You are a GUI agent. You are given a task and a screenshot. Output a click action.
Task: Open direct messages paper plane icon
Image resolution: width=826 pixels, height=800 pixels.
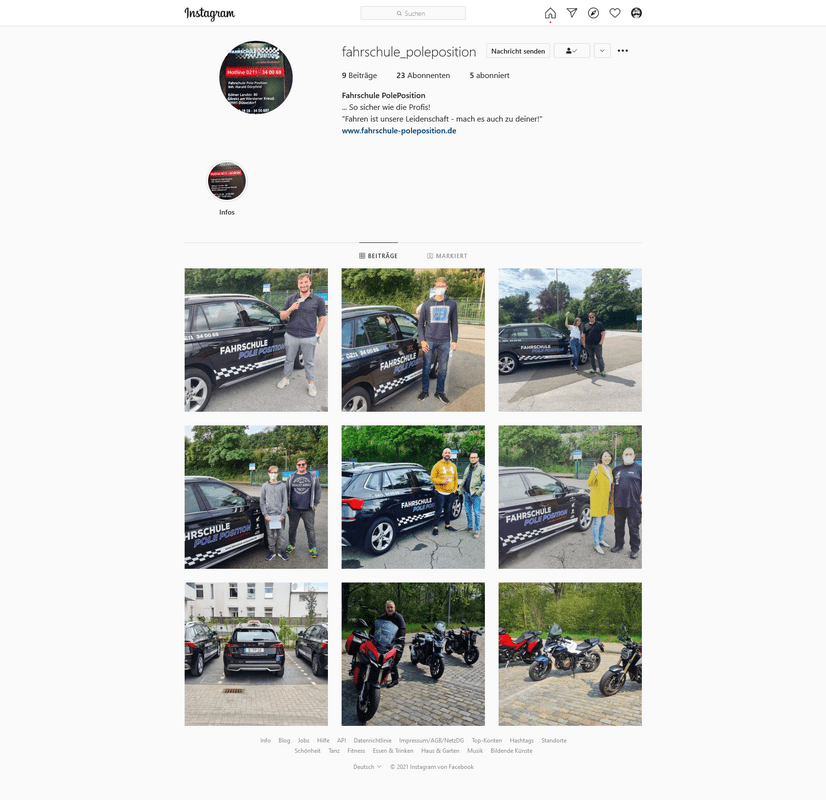(x=572, y=13)
